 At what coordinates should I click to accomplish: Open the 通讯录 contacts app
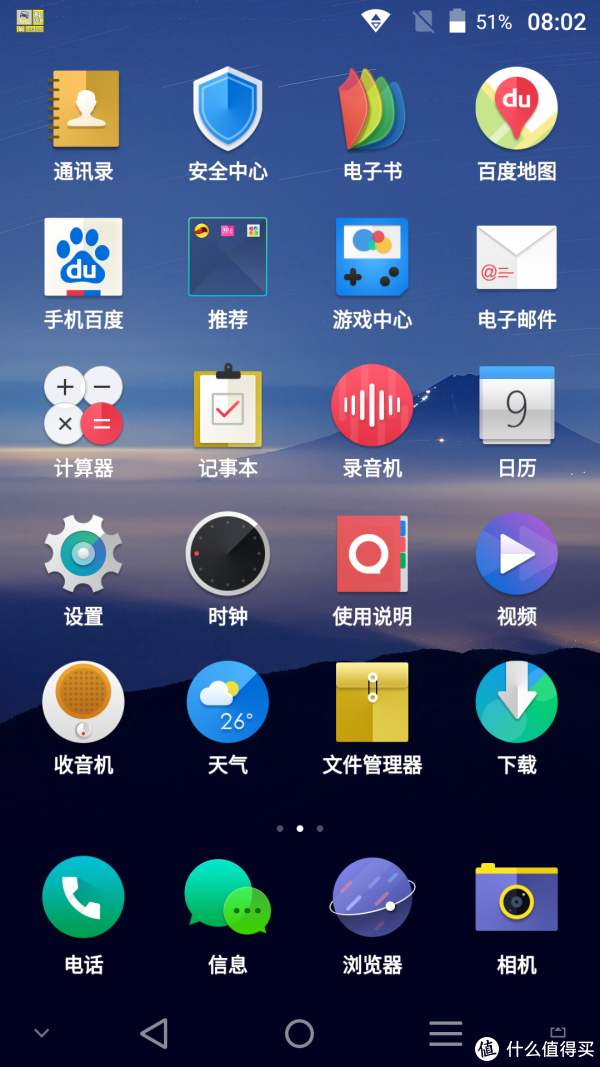tap(84, 109)
